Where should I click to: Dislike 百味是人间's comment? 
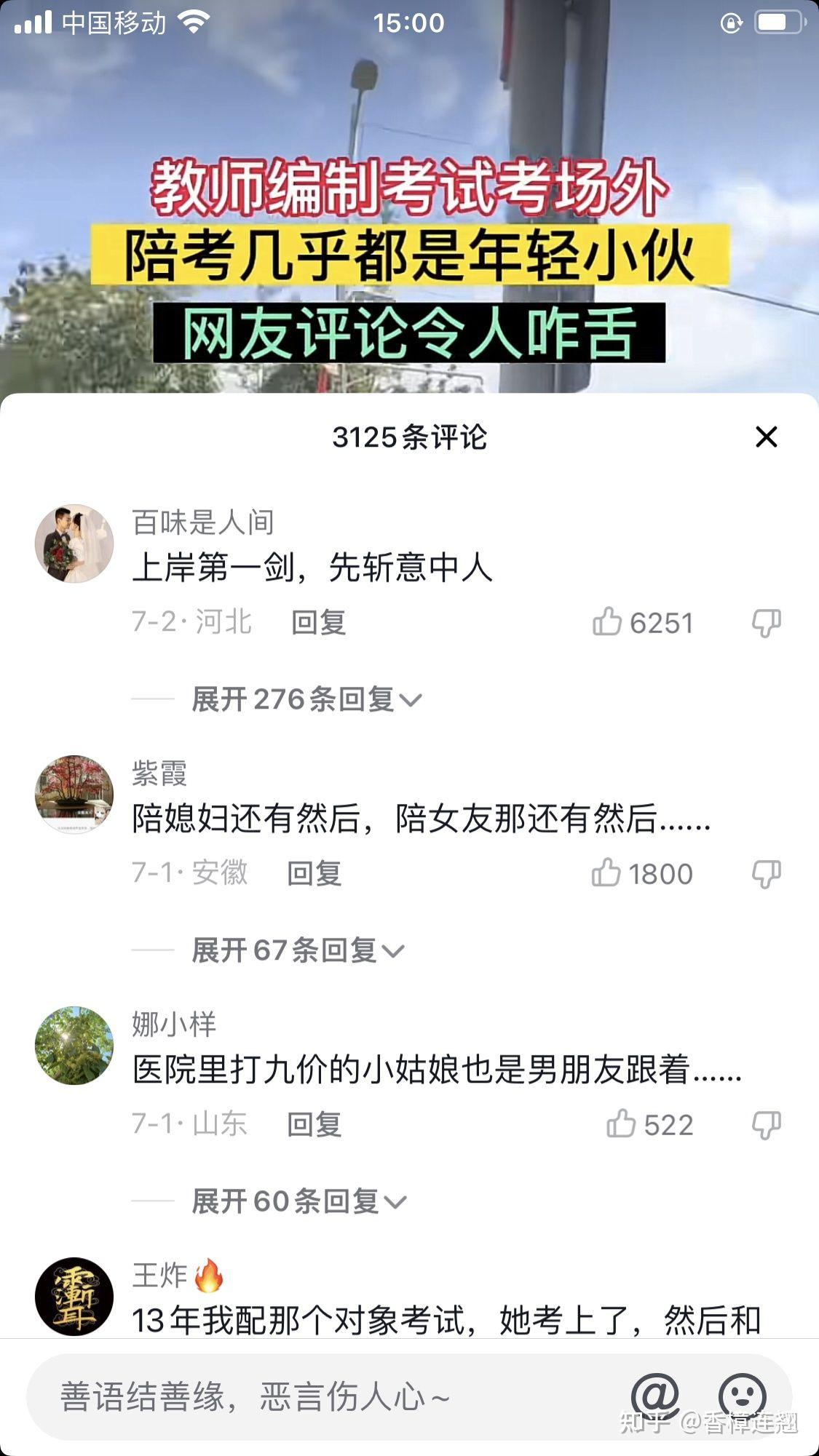tap(766, 623)
